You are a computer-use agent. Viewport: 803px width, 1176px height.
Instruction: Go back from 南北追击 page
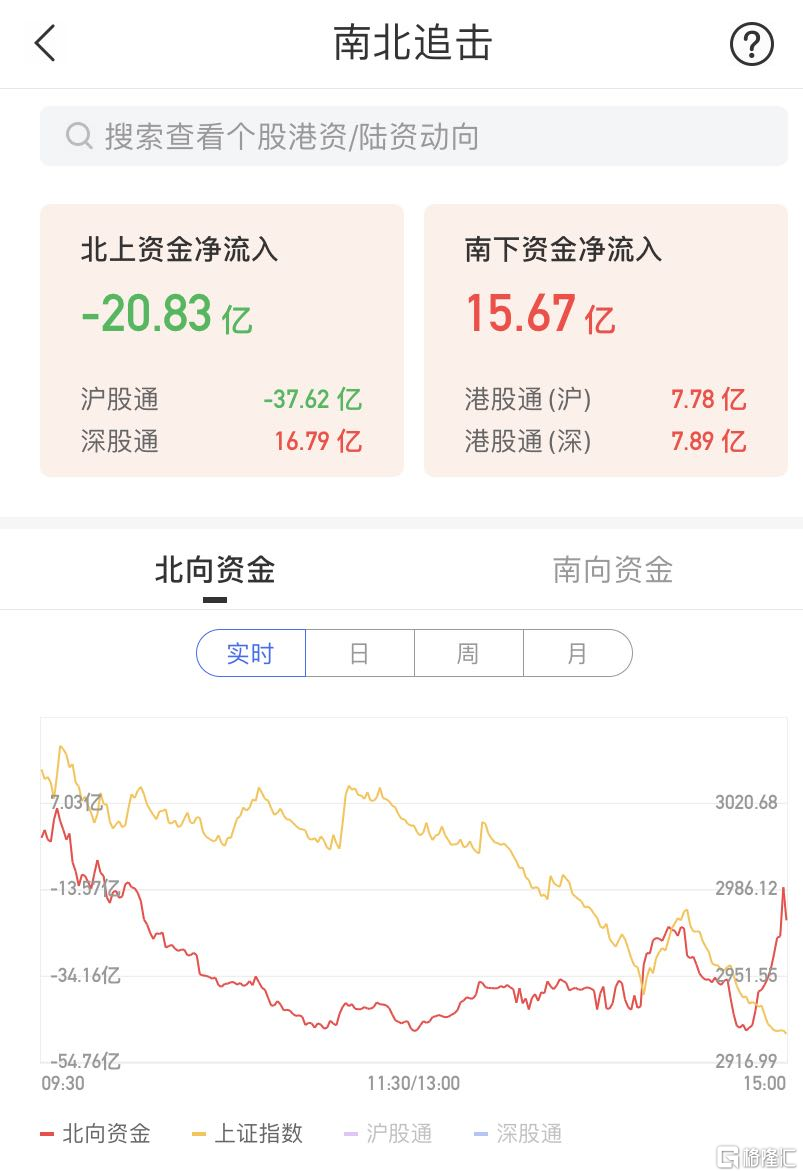click(x=45, y=44)
